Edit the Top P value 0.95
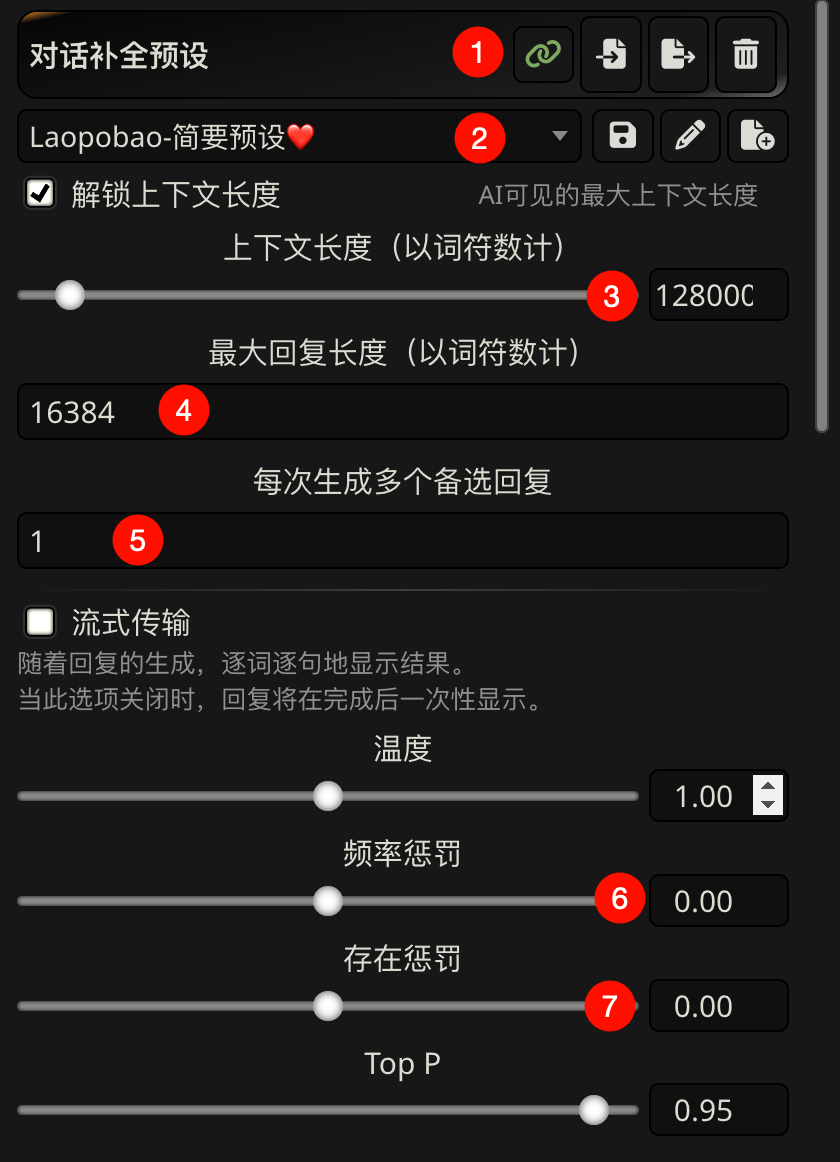This screenshot has width=840, height=1162. (718, 1110)
